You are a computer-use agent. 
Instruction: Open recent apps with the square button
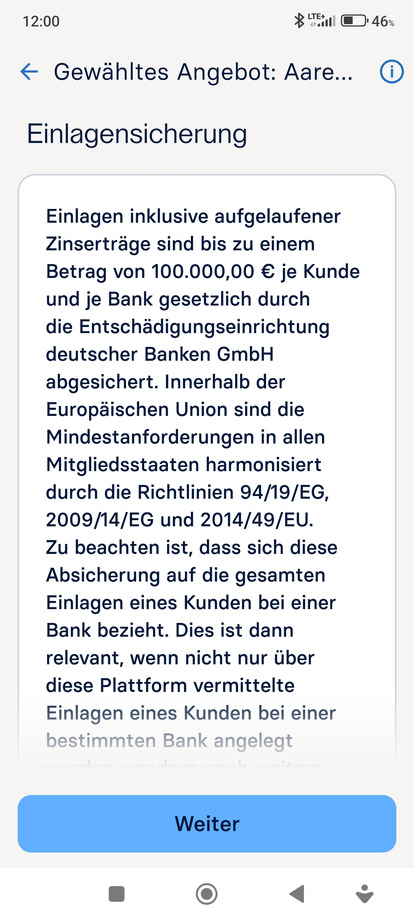(117, 894)
